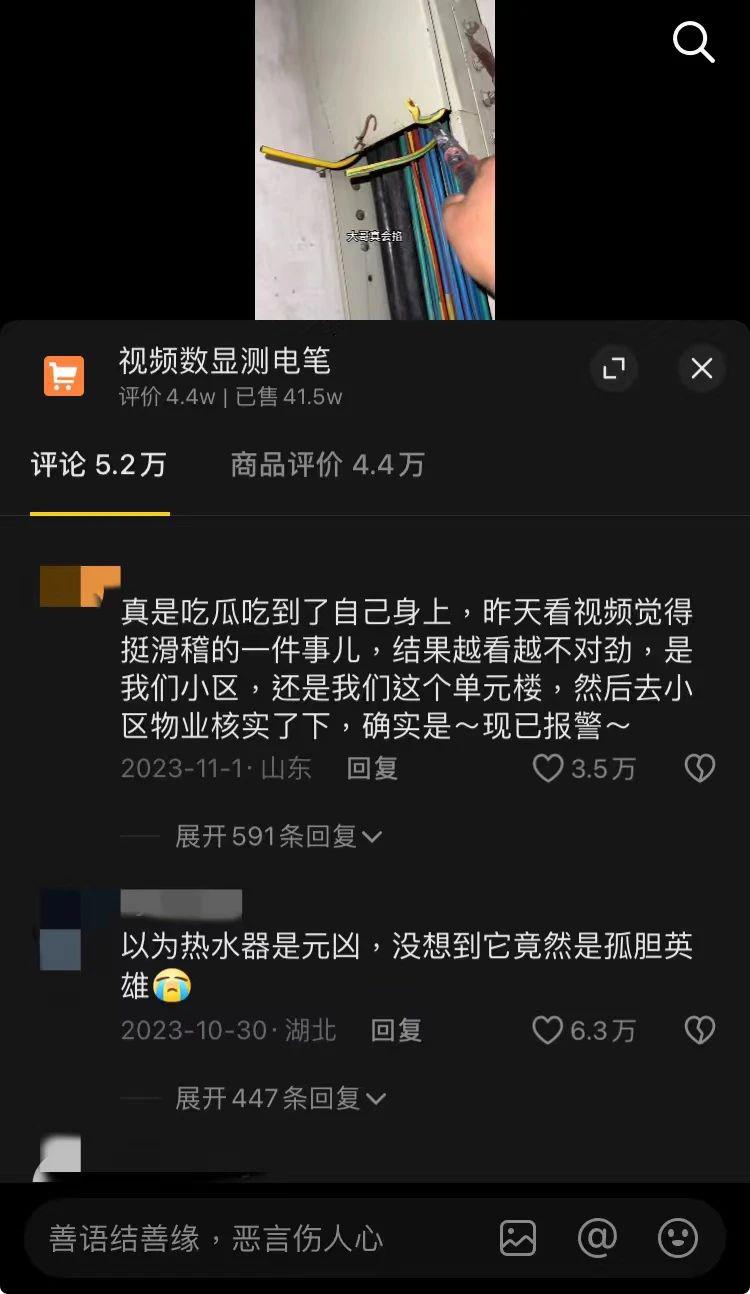
Task: Reply to the 山东 comment
Action: click(x=372, y=768)
